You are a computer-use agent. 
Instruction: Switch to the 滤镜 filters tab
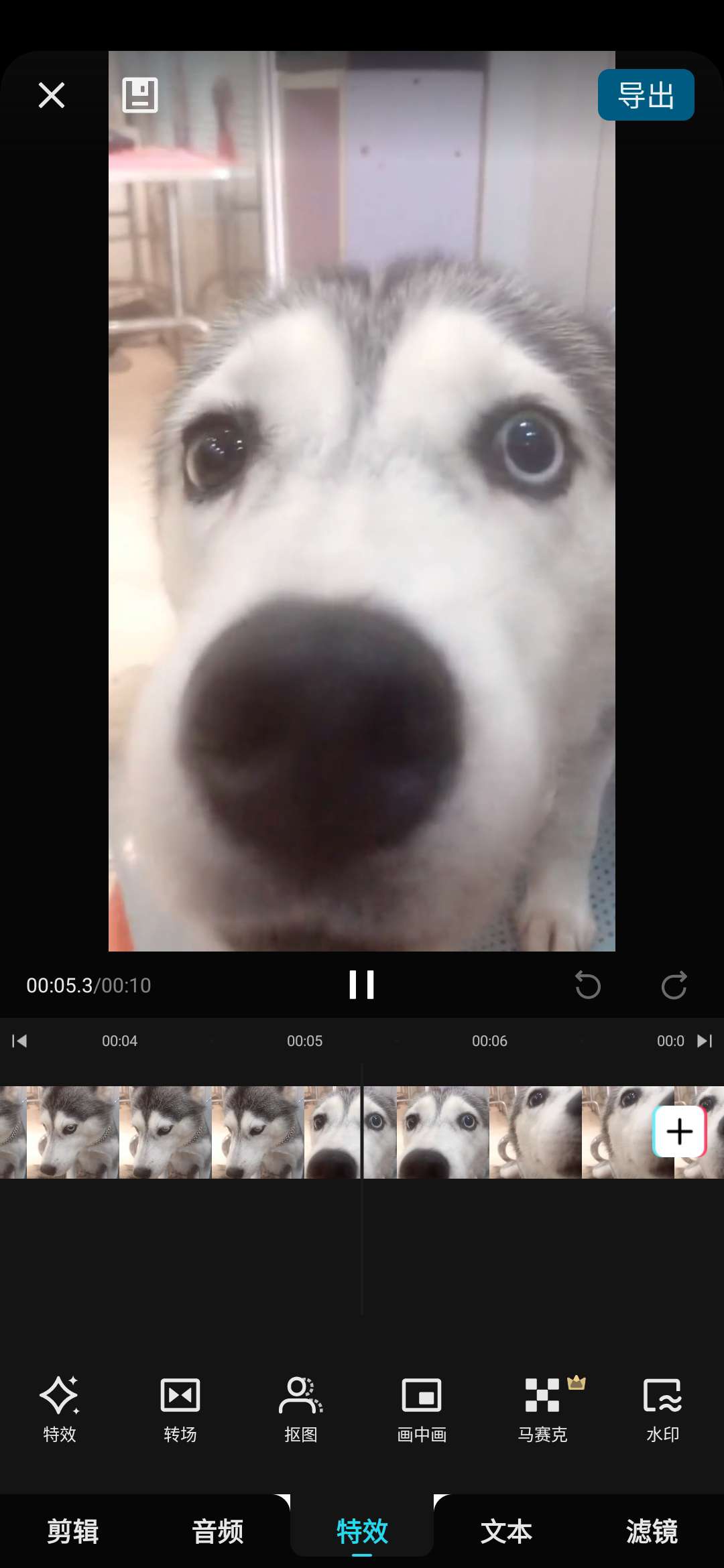652,1532
